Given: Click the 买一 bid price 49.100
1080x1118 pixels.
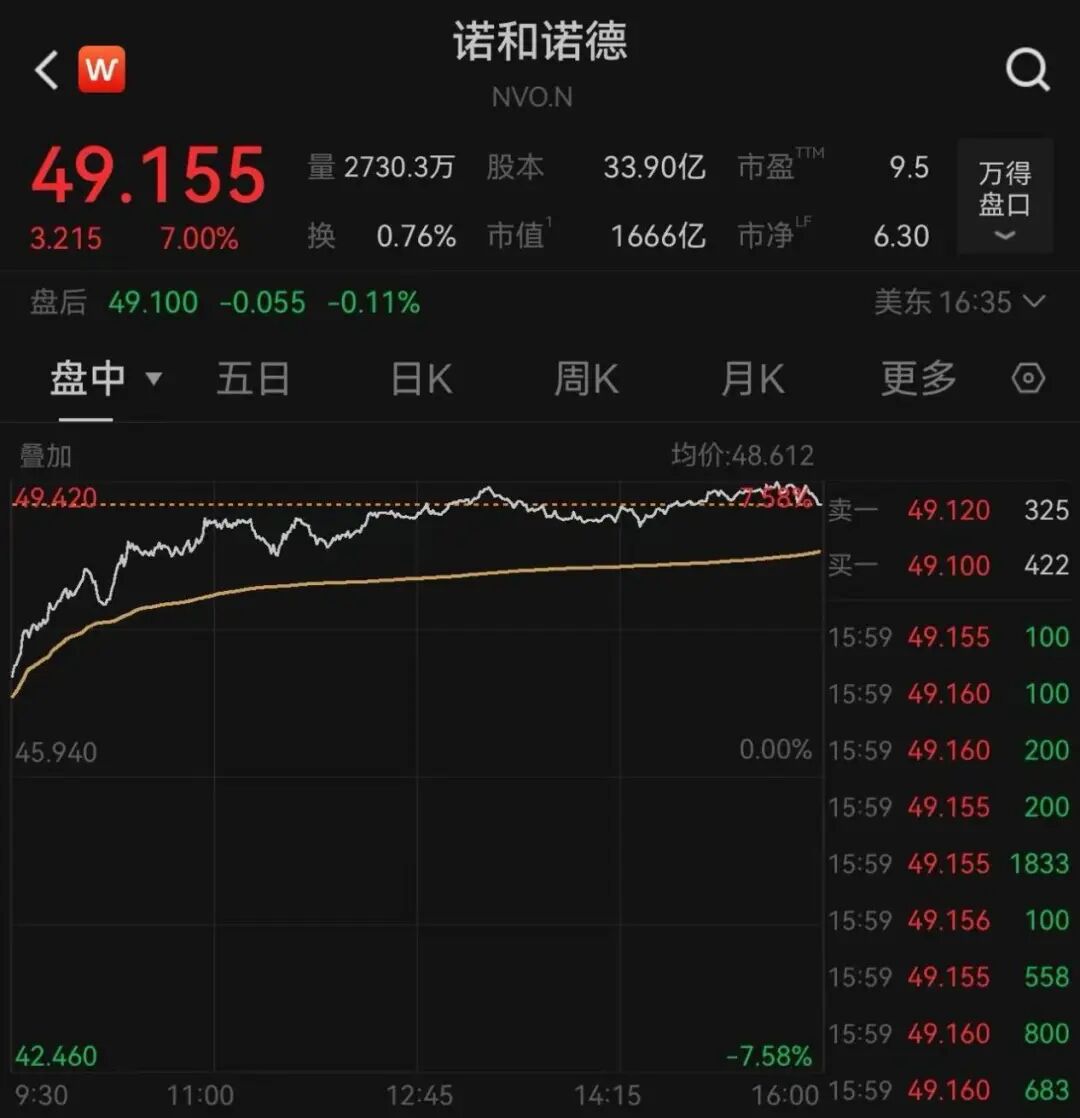Looking at the screenshot, I should tap(948, 566).
